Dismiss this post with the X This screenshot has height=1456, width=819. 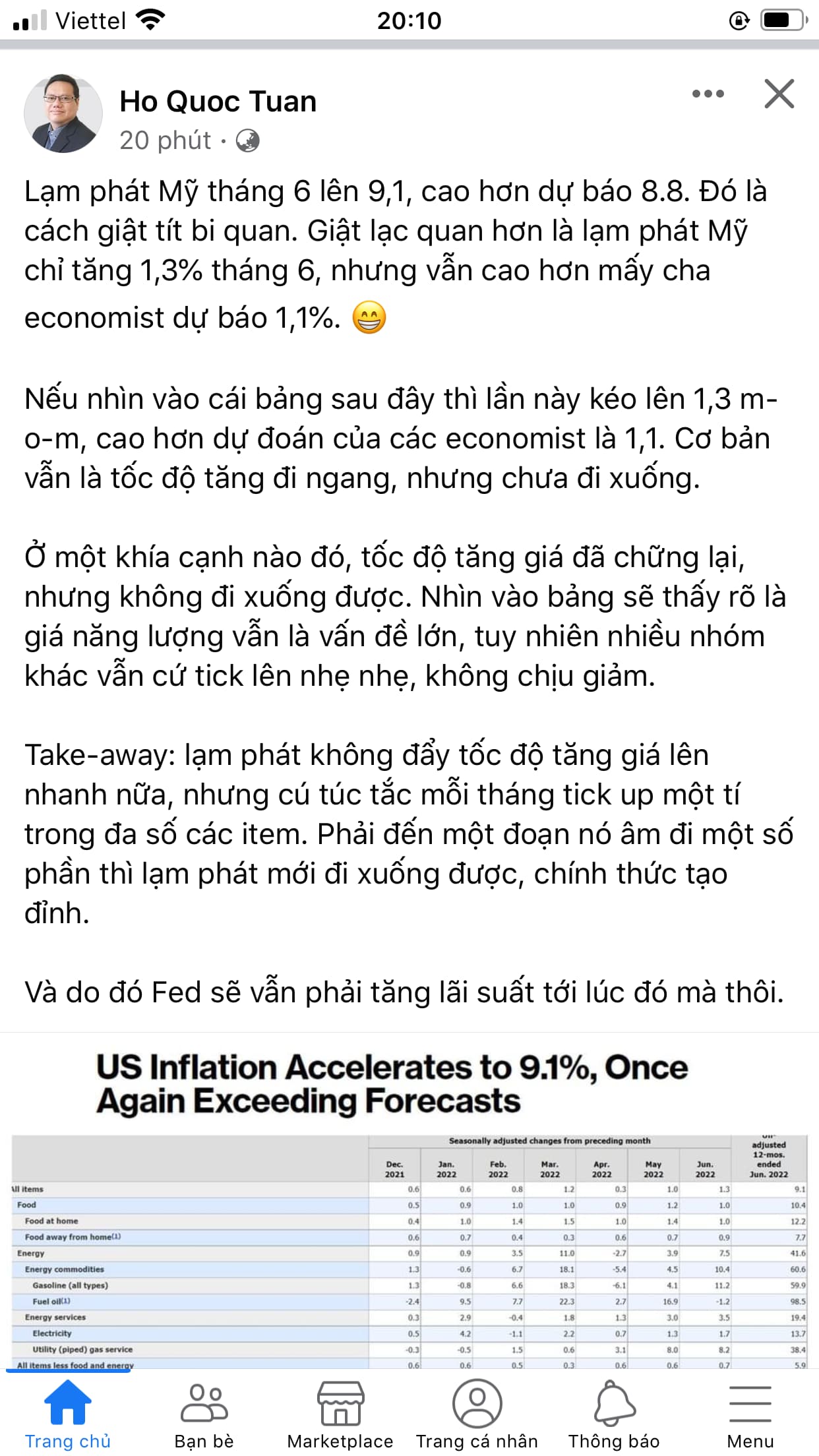point(779,94)
